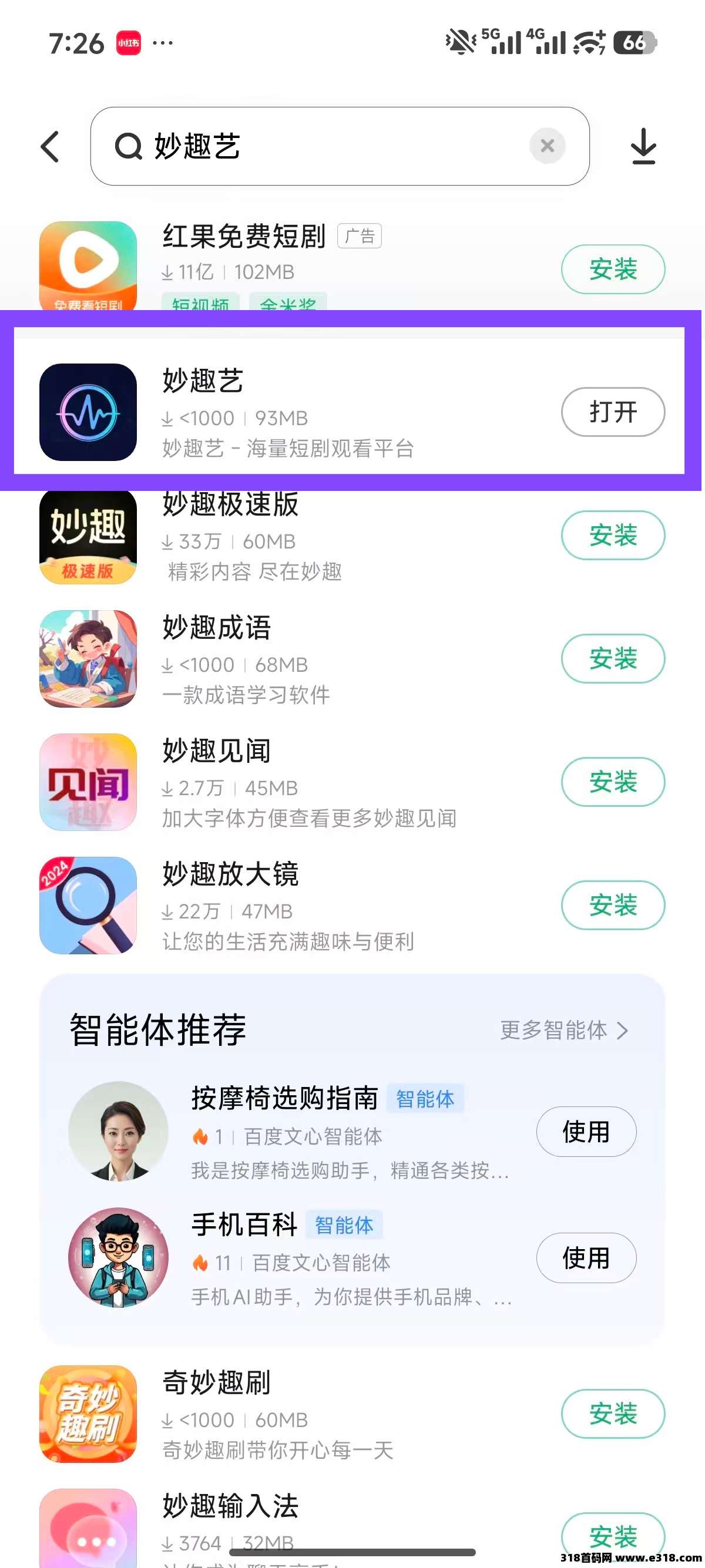Open the installed 妙趣艺 app
The width and height of the screenshot is (705, 1568).
click(x=612, y=412)
